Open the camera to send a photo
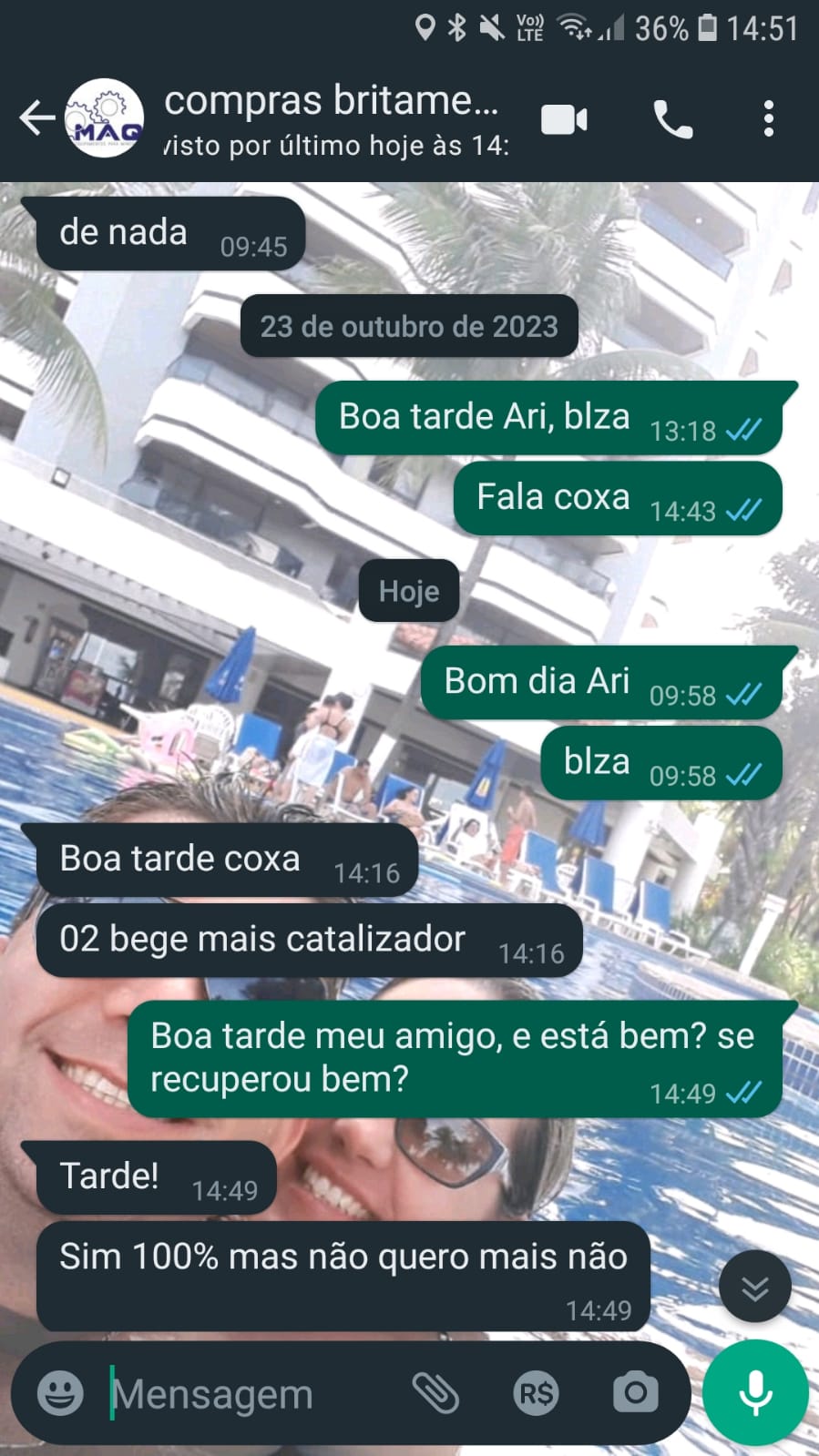 coord(635,1392)
